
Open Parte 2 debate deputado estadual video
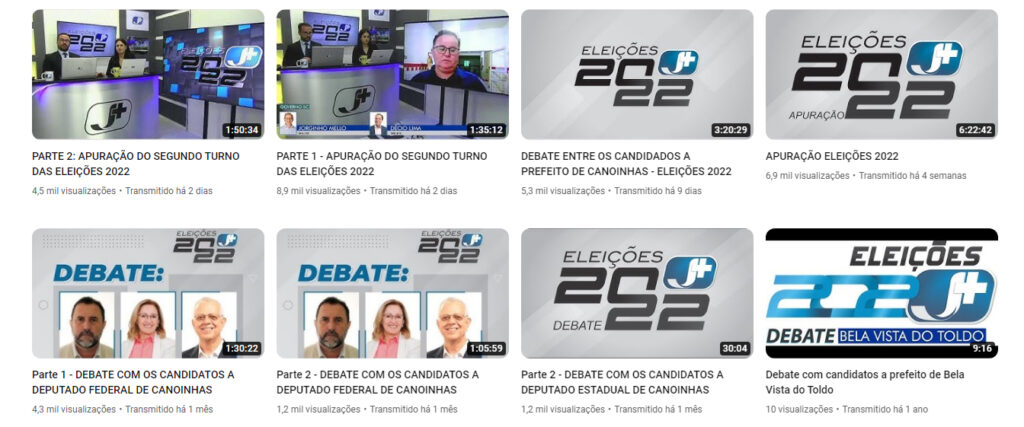point(637,293)
